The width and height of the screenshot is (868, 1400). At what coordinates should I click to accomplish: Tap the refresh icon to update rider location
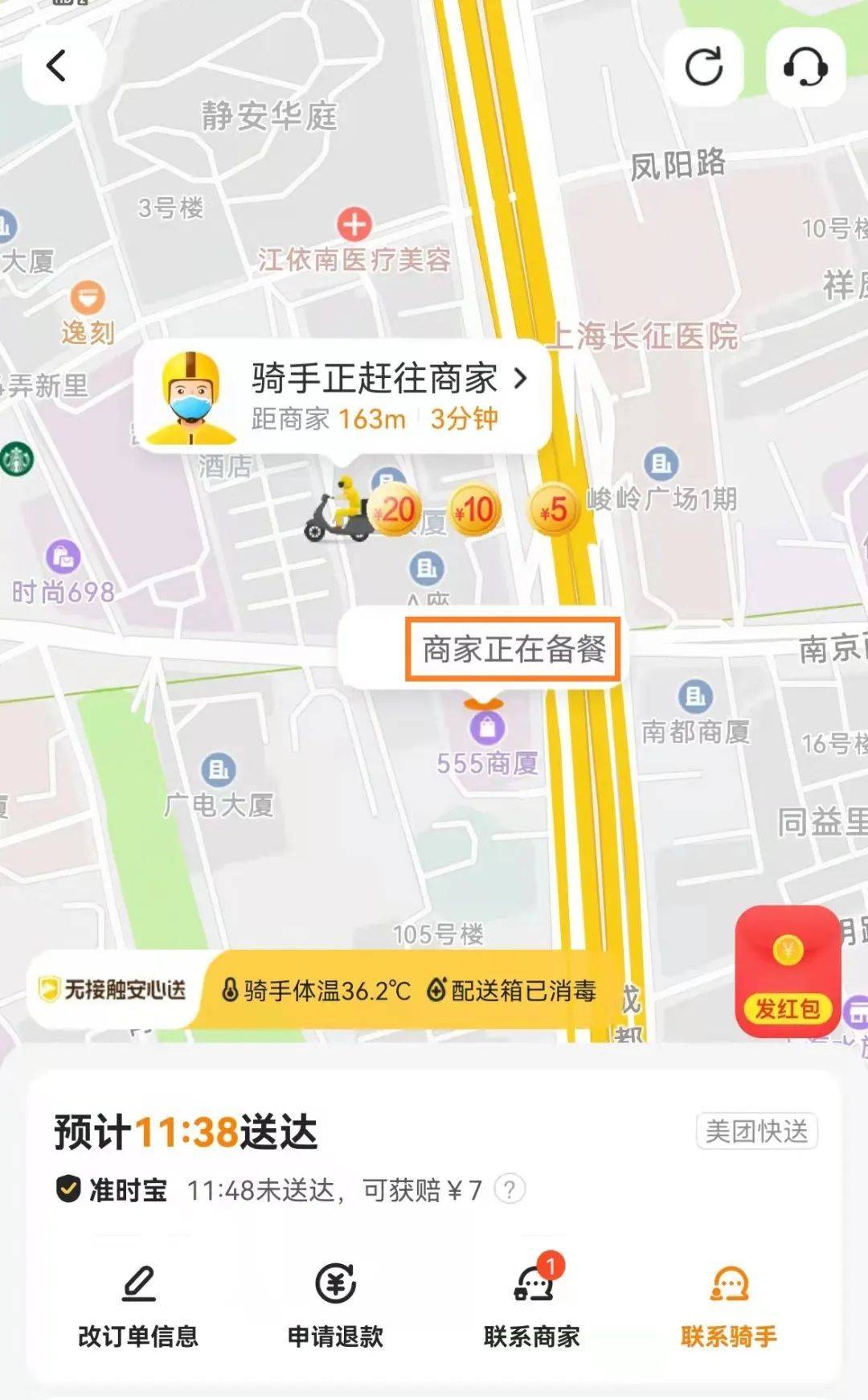(706, 67)
